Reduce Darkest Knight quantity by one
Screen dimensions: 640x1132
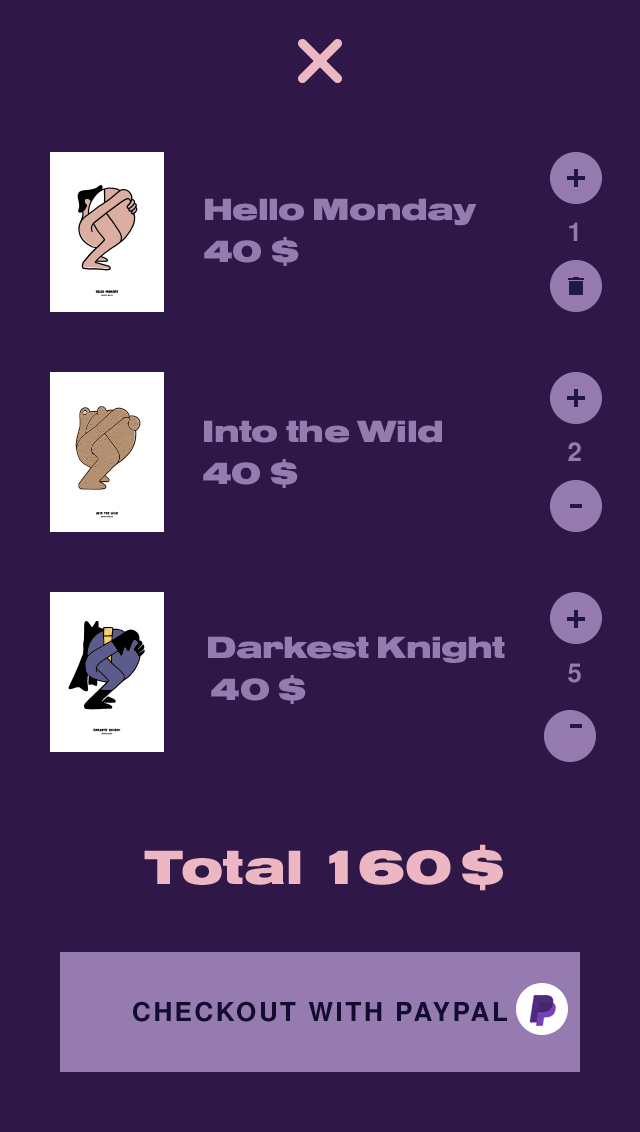pyautogui.click(x=570, y=736)
